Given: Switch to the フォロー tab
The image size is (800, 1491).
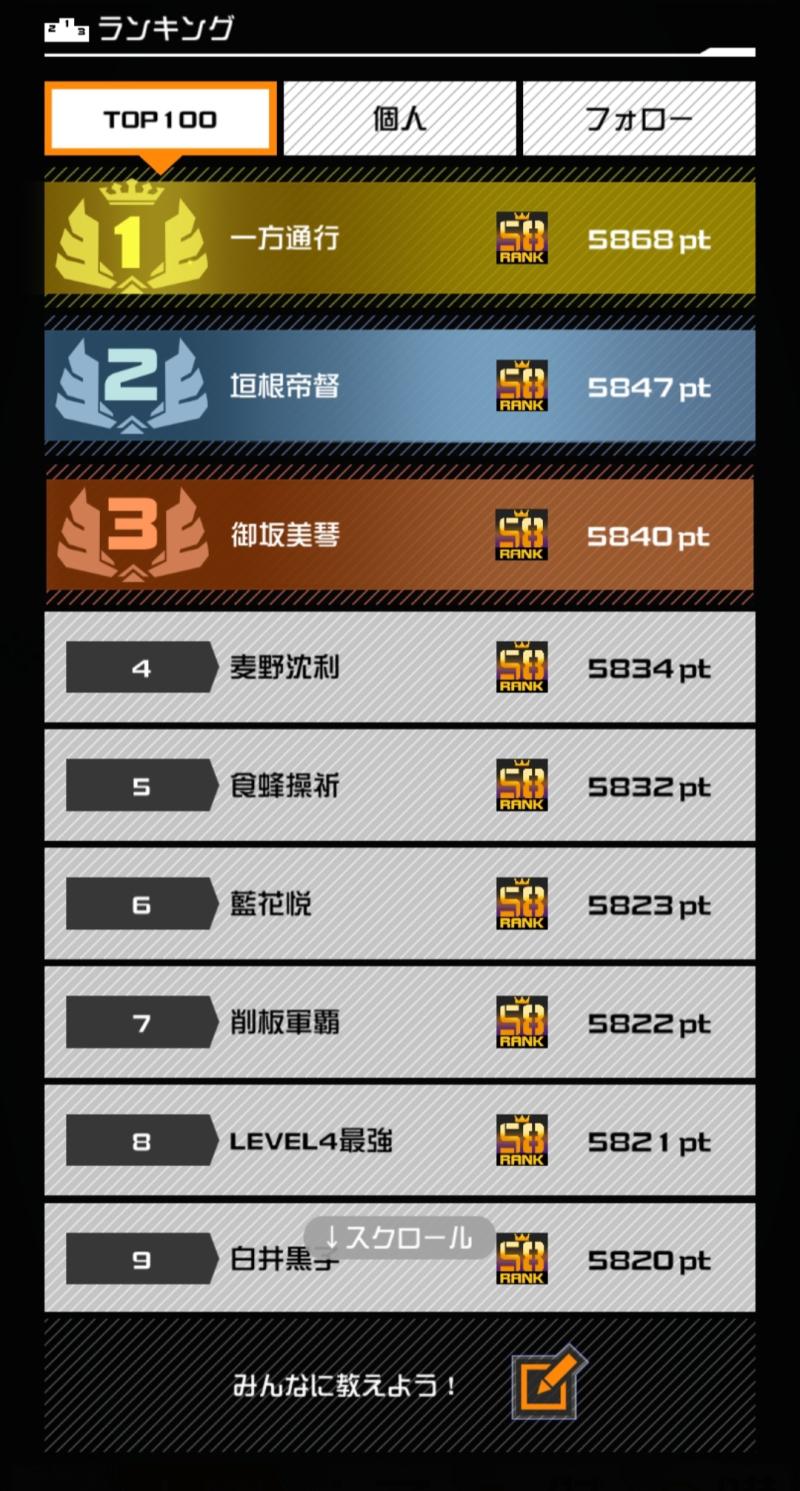Looking at the screenshot, I should tap(639, 119).
